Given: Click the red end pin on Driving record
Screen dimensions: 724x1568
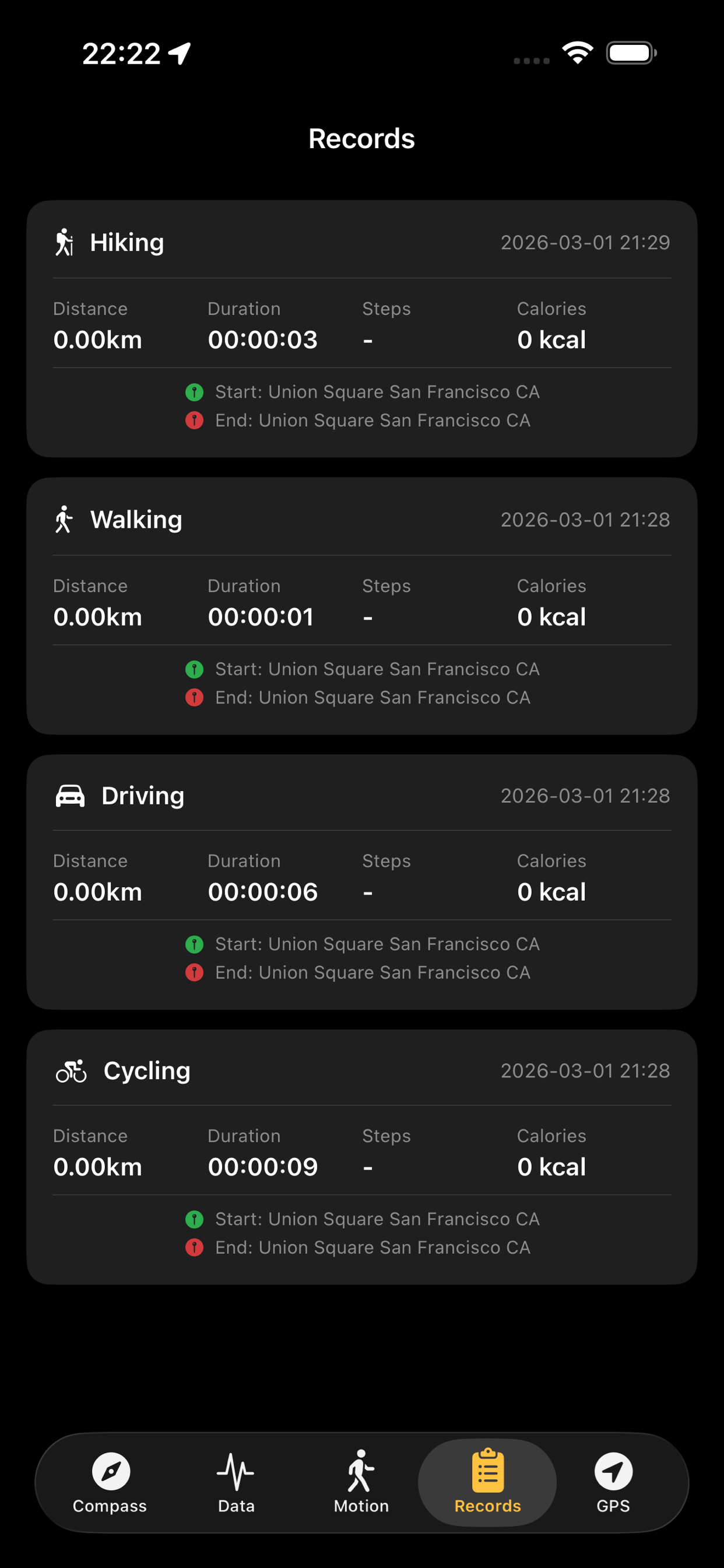Looking at the screenshot, I should (194, 972).
